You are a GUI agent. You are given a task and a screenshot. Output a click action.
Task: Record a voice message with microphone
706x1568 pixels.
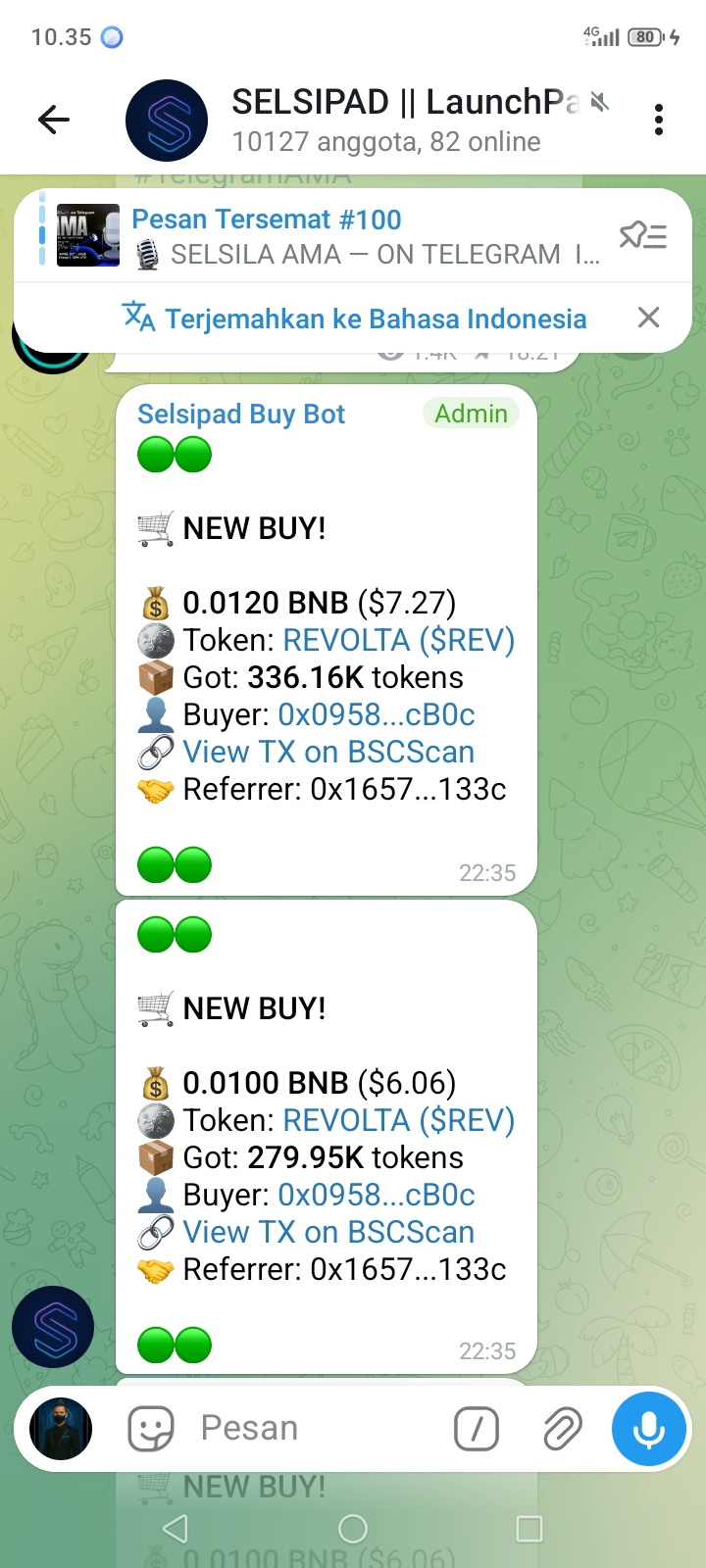(x=648, y=1429)
